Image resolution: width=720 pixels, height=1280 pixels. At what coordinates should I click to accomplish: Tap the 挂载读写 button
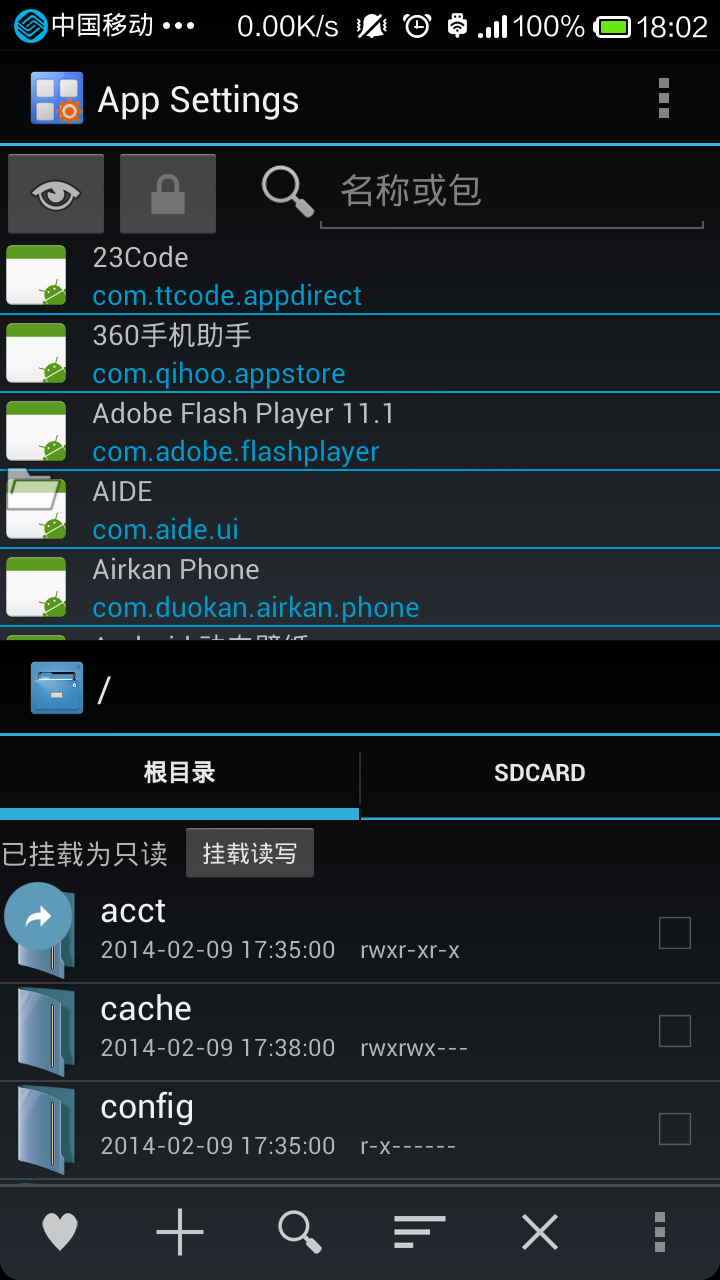(250, 854)
